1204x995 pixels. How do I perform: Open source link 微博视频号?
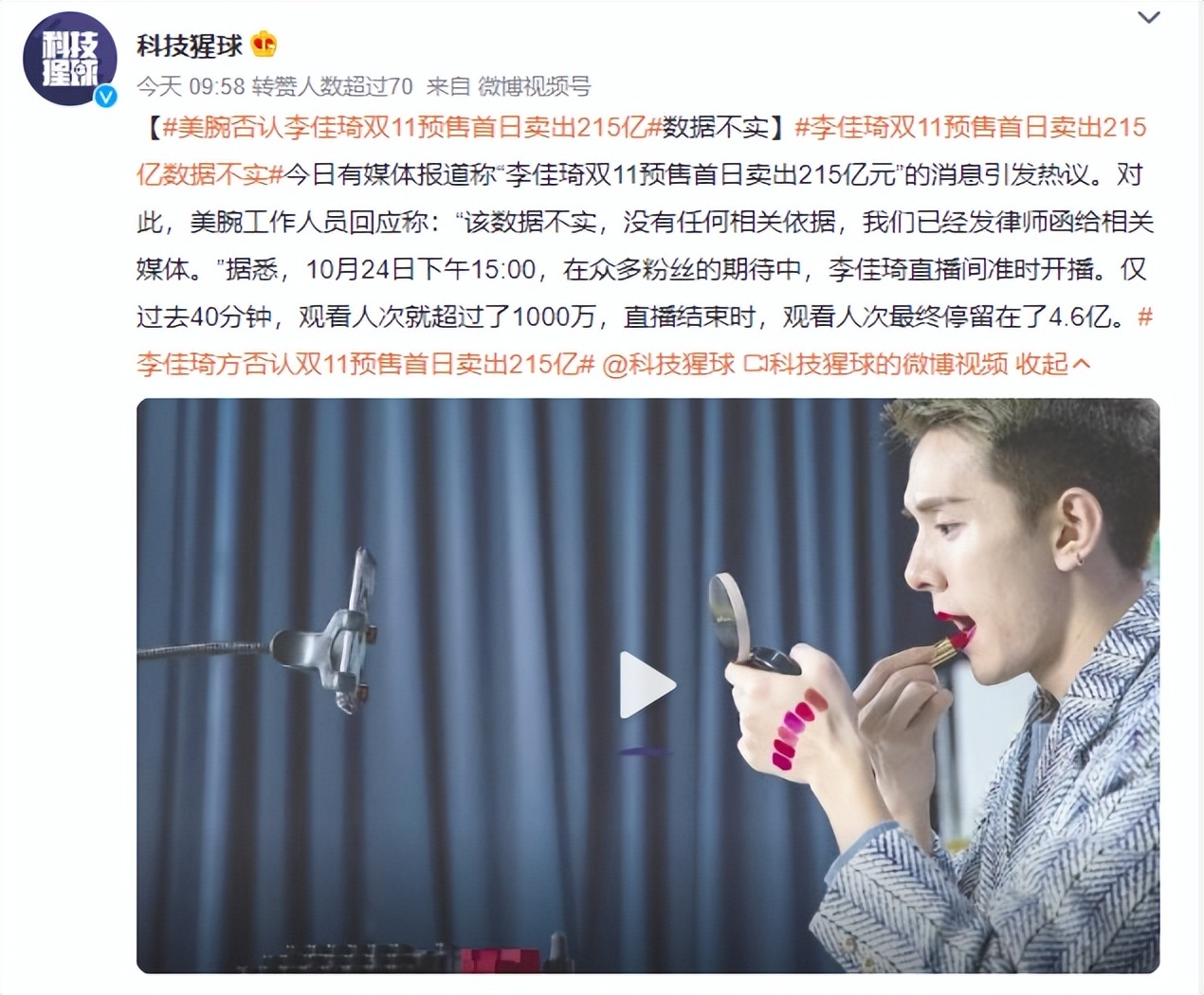click(534, 87)
